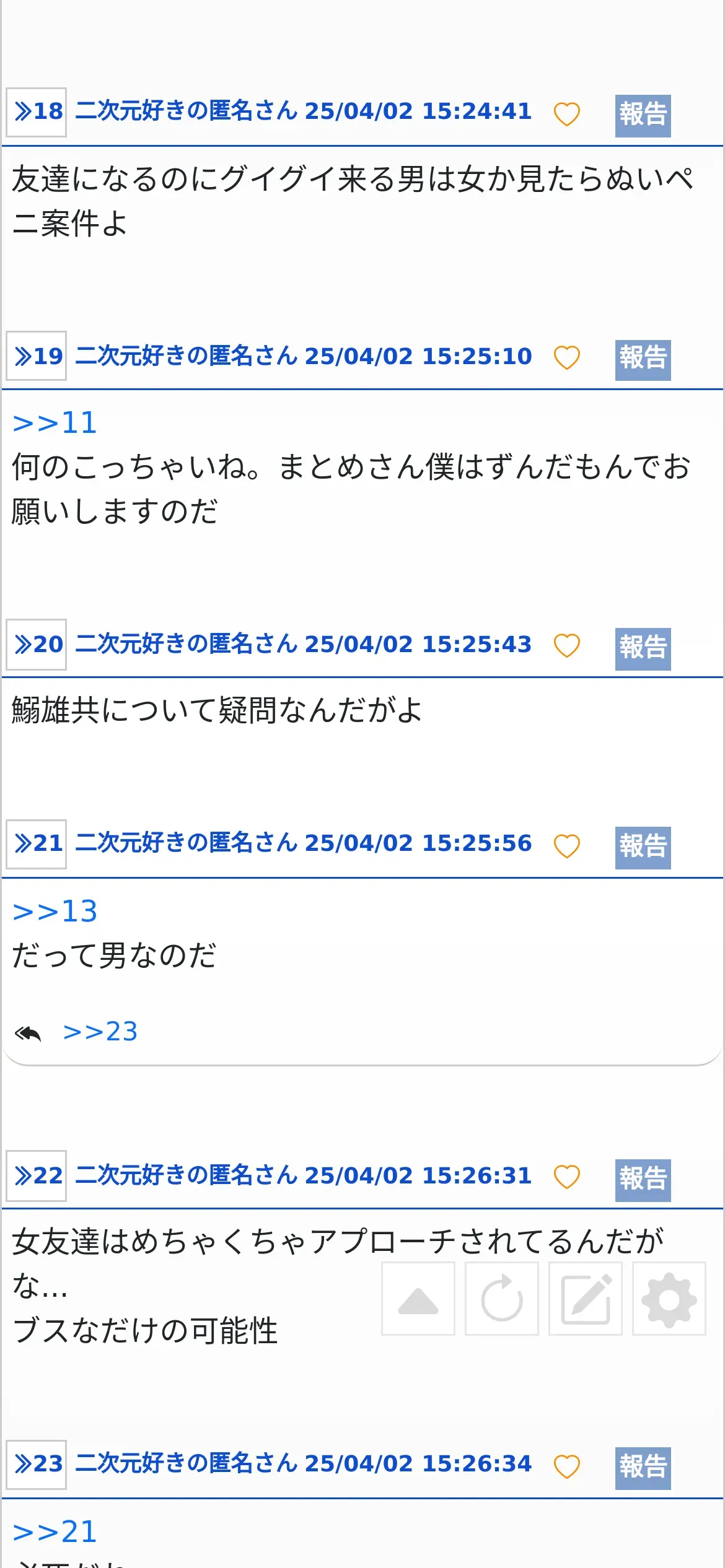Open the reply link >>23 under post 21
This screenshot has height=1568, width=725.
tap(100, 1032)
